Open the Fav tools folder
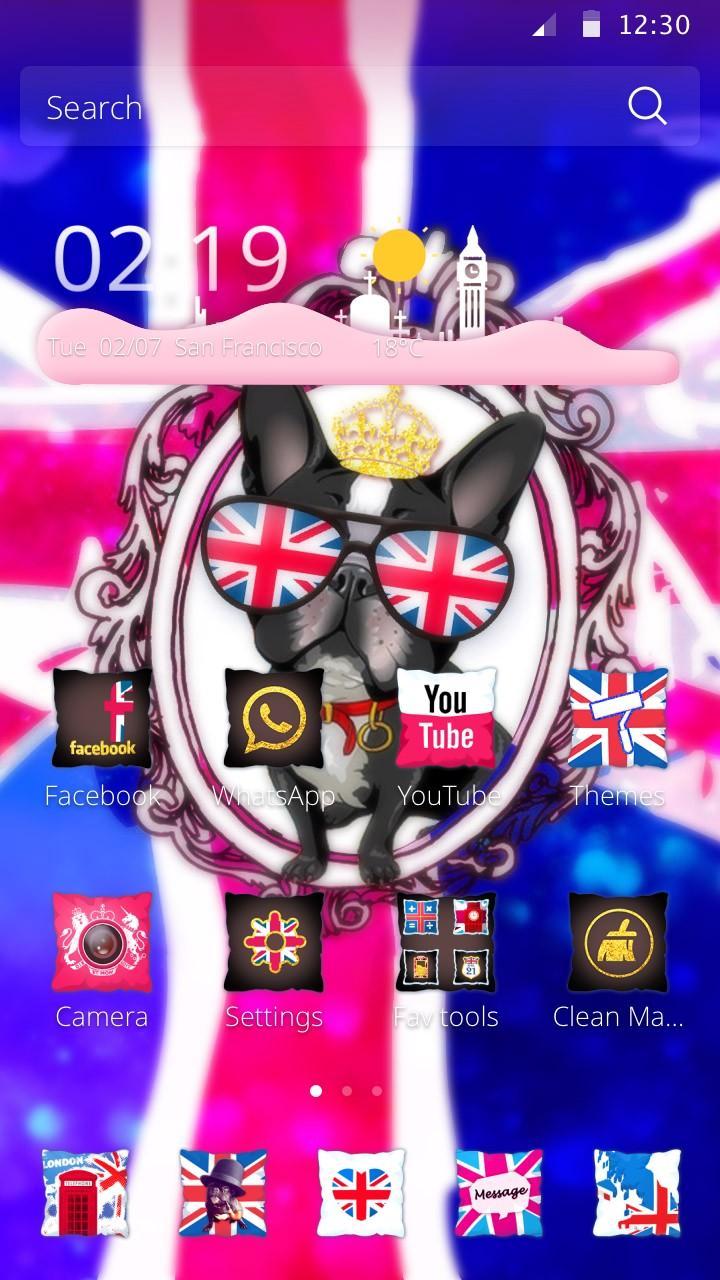720x1280 pixels. point(446,942)
